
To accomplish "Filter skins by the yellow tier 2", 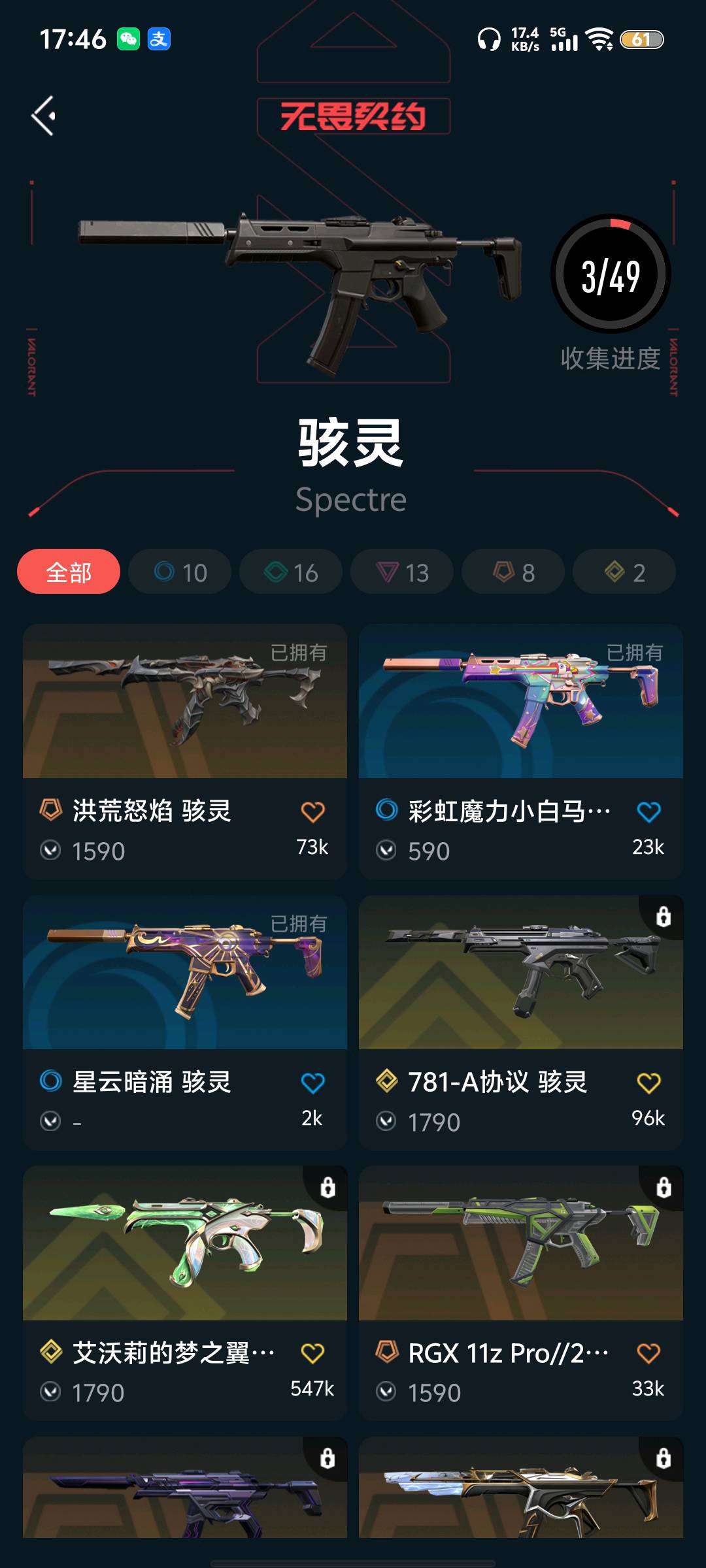I will (624, 572).
